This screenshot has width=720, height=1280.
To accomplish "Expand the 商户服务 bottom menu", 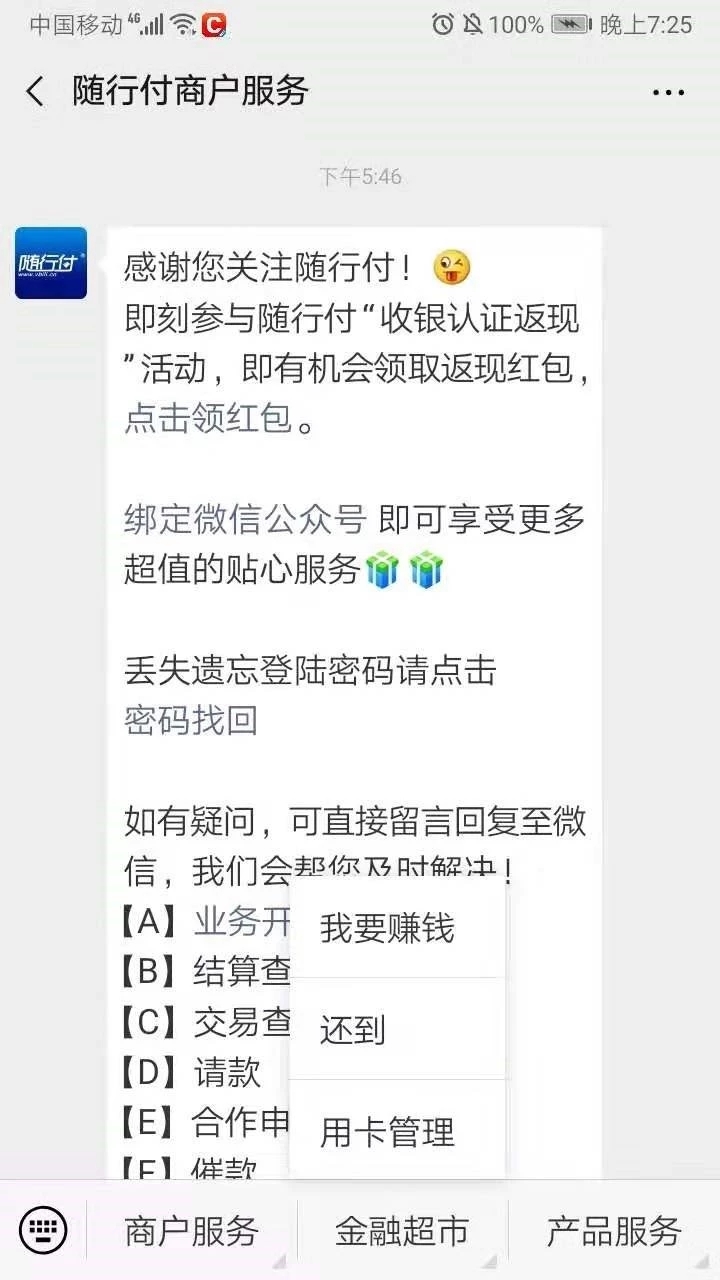I will click(192, 1230).
